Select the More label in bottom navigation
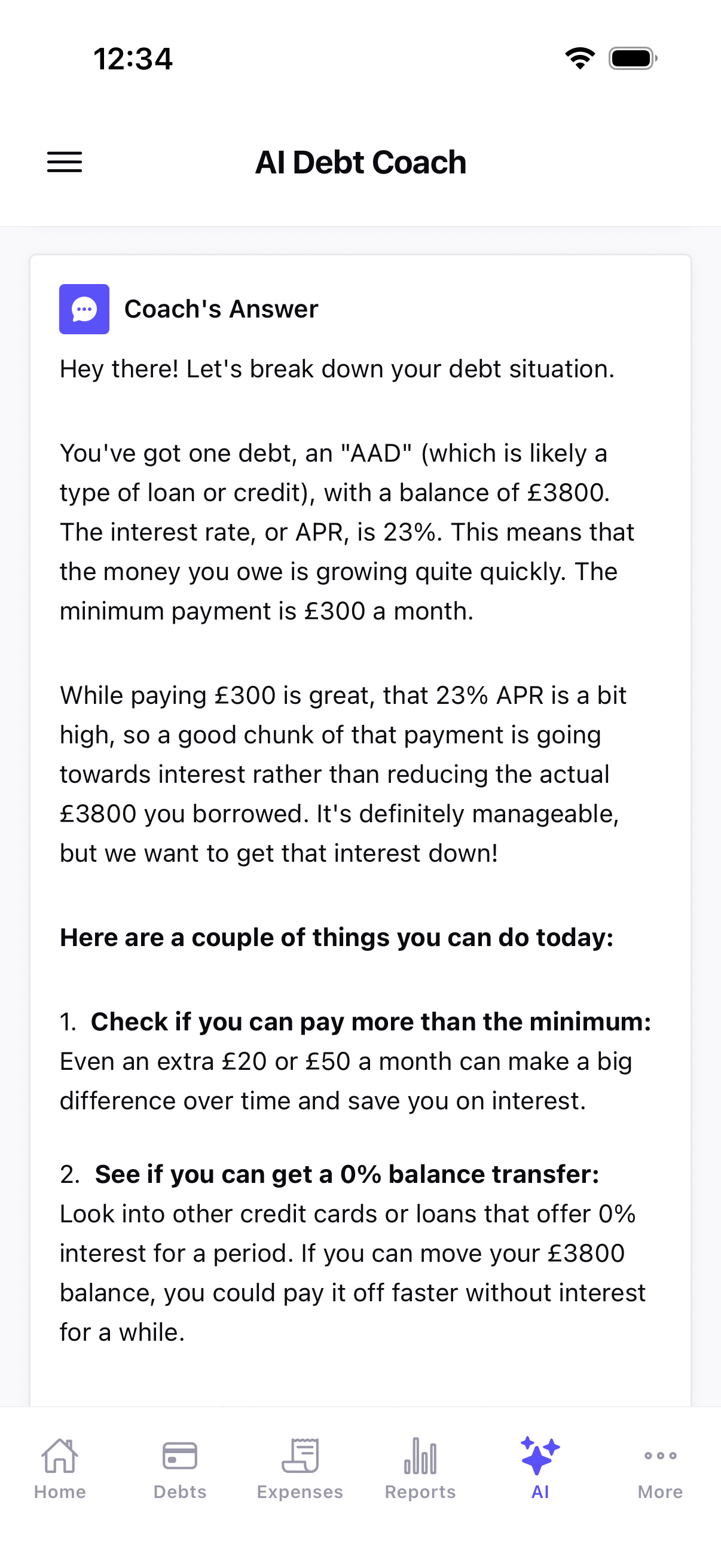 [659, 1491]
